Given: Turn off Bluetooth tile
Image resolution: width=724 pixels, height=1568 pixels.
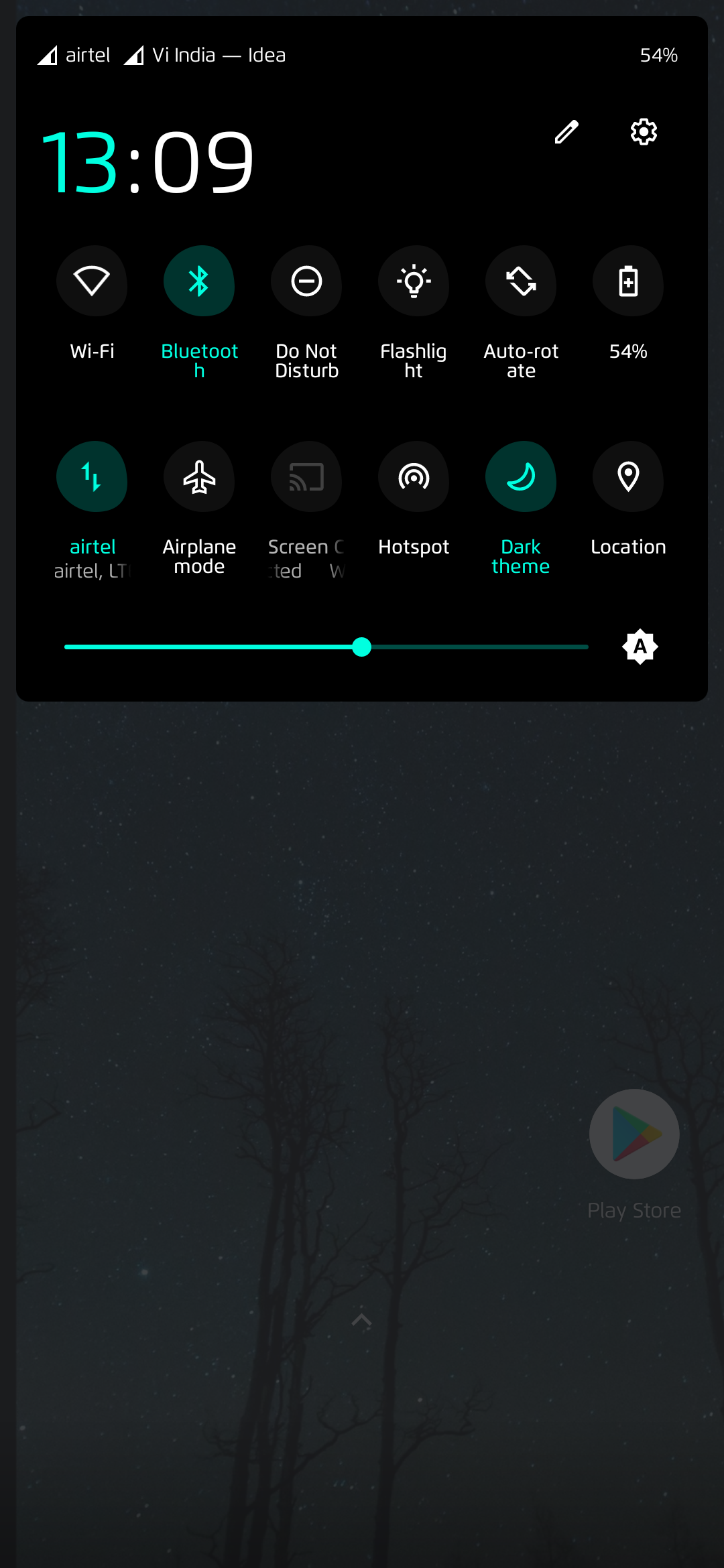Looking at the screenshot, I should tap(199, 281).
